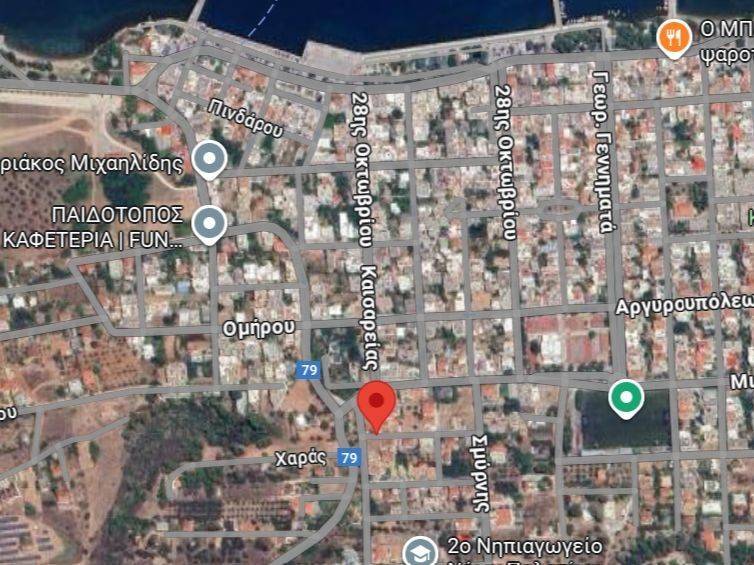
Task: Select the Μιχαηλίδης place marker
Action: click(208, 160)
